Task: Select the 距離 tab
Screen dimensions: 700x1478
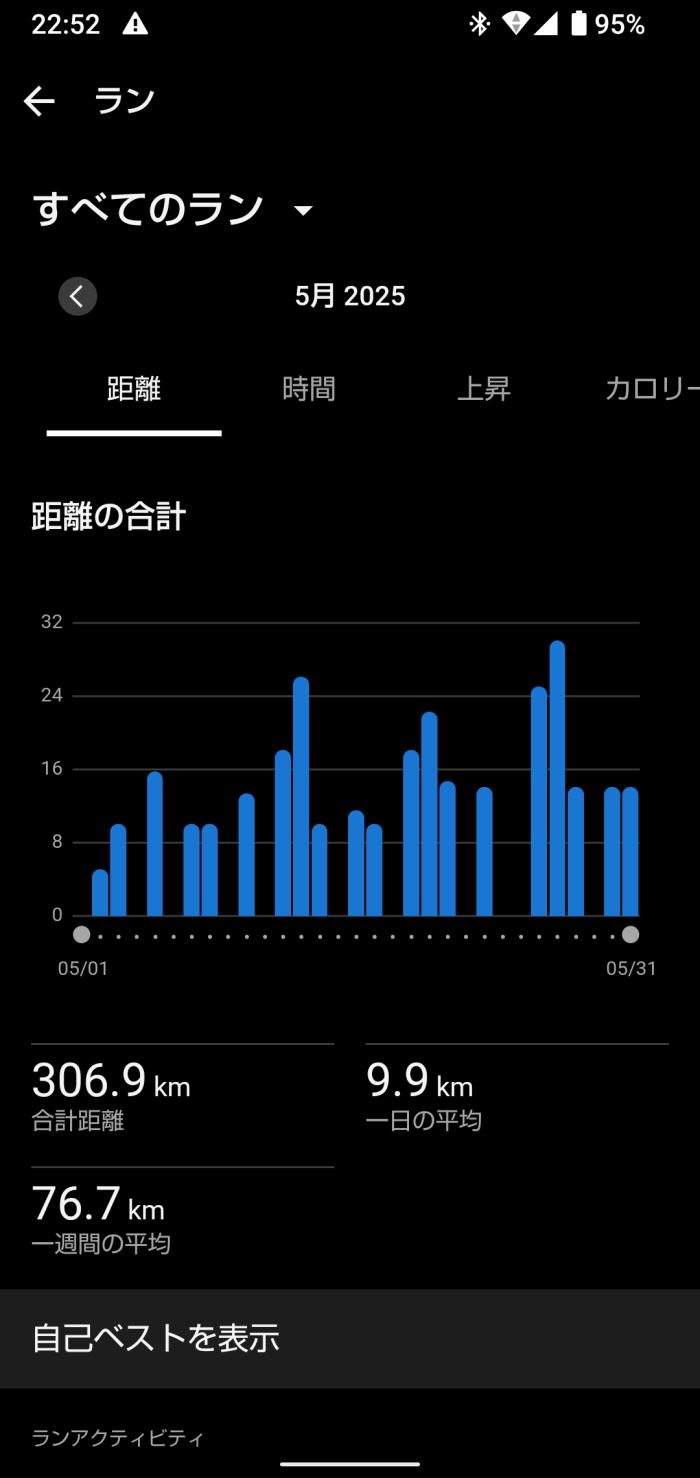Action: click(134, 389)
